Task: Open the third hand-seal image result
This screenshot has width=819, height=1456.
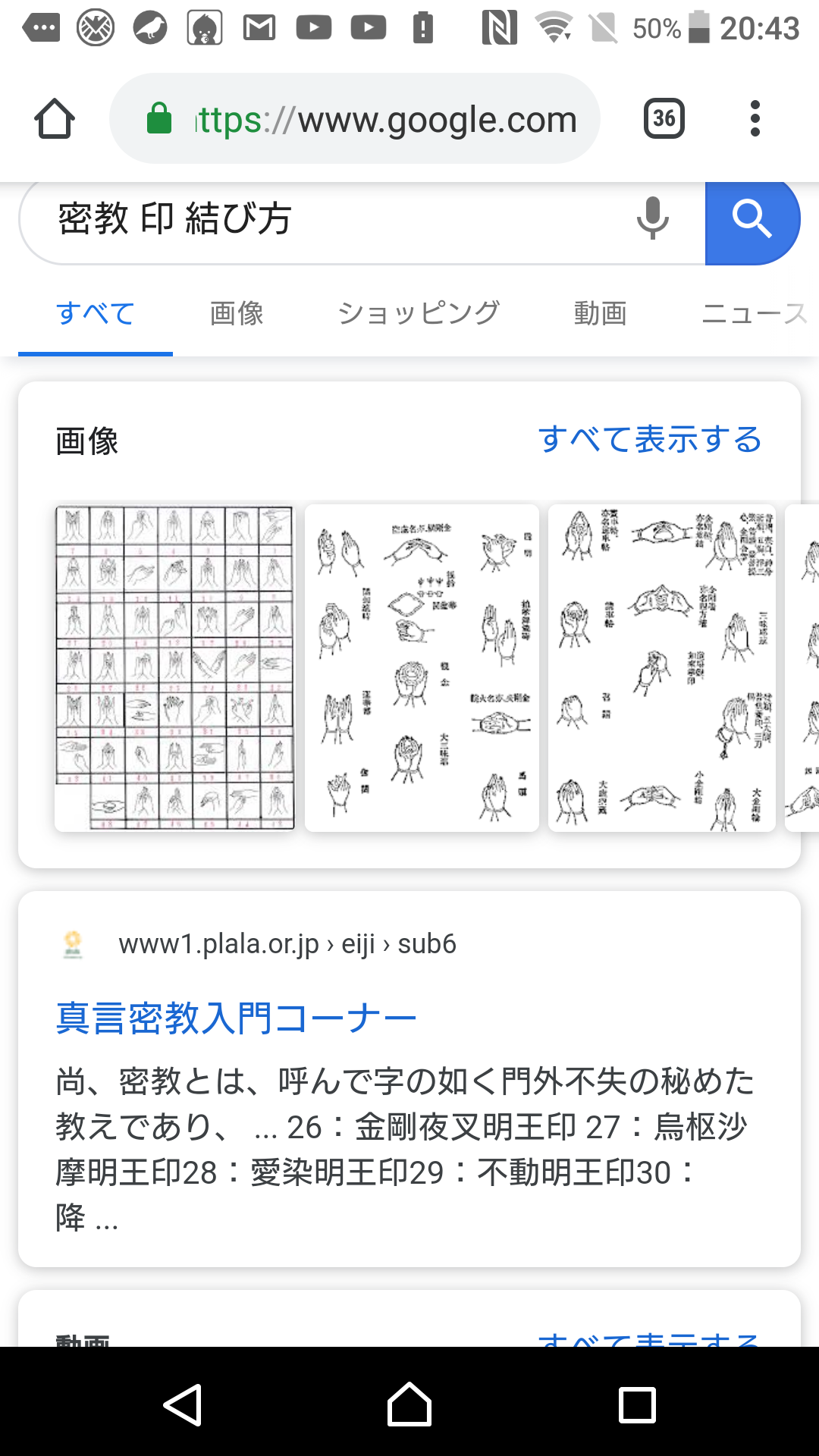Action: pyautogui.click(x=661, y=668)
